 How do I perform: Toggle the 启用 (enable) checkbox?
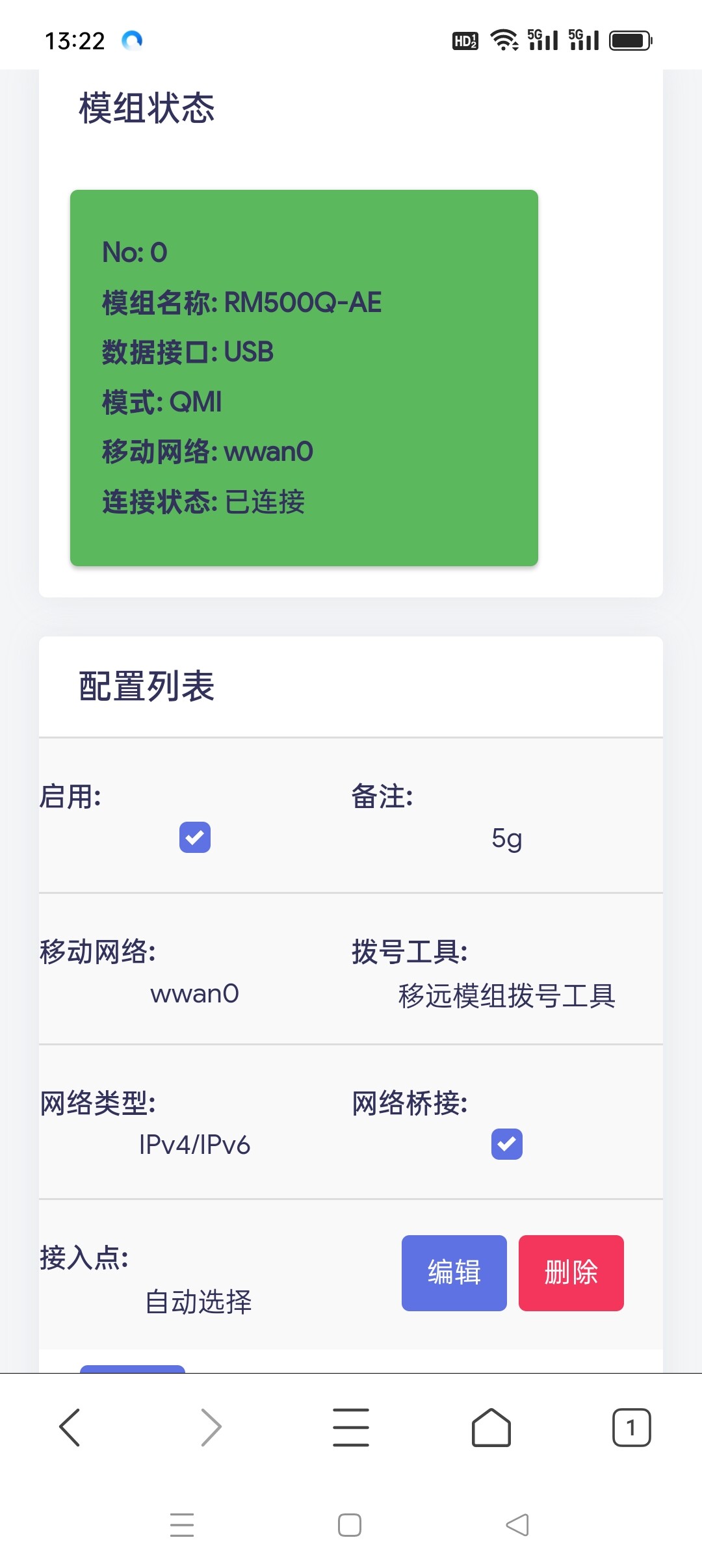point(195,837)
